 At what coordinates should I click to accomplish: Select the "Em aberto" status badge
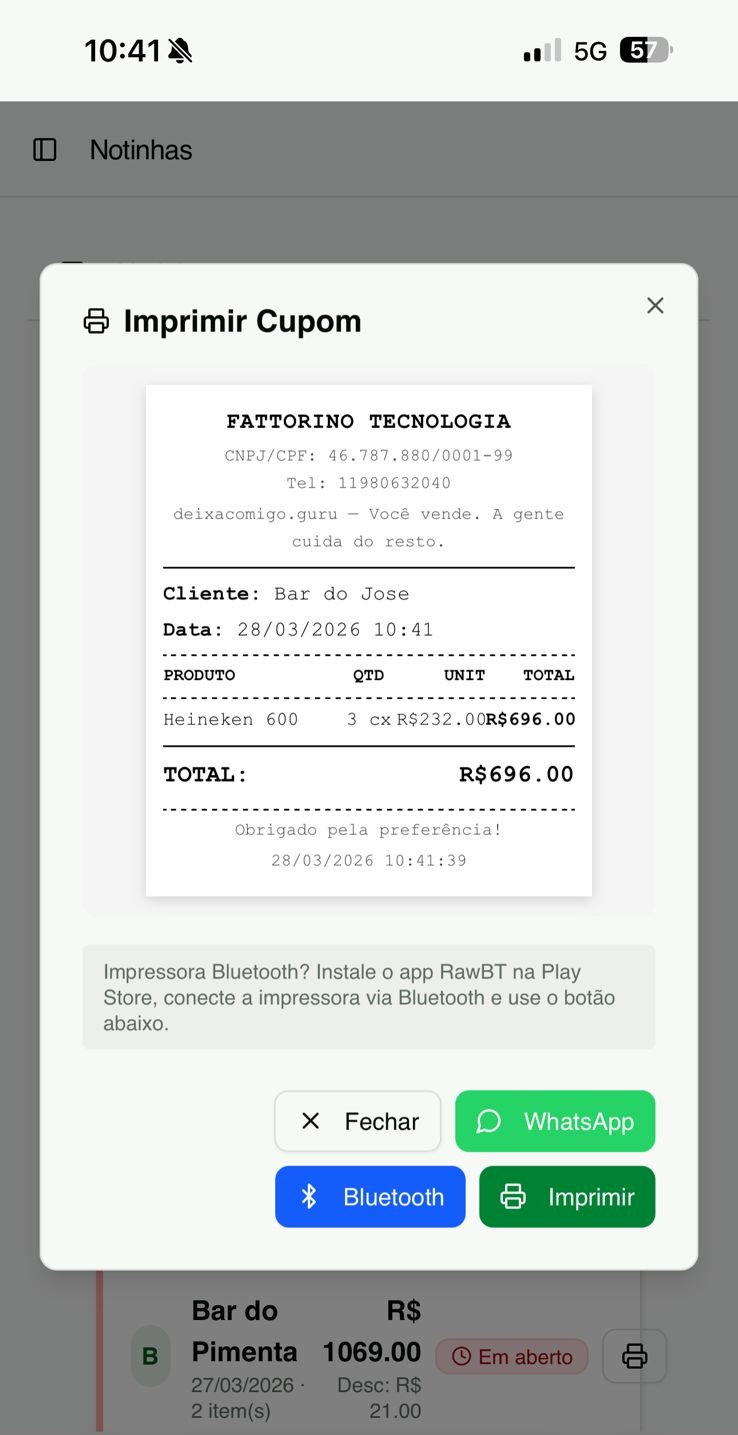[511, 1356]
